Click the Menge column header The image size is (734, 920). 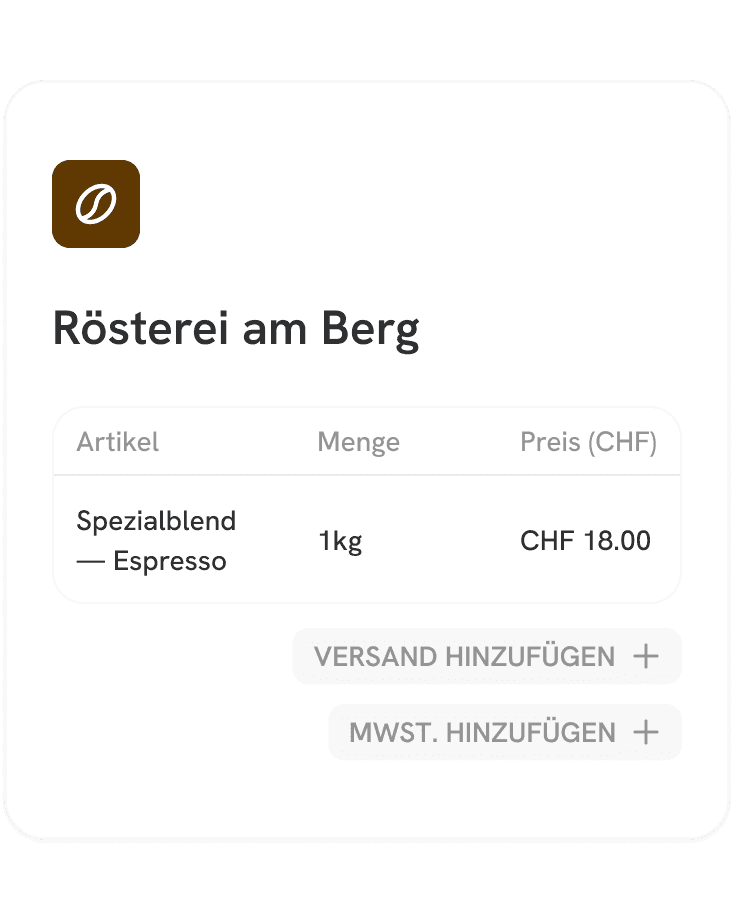click(x=358, y=441)
